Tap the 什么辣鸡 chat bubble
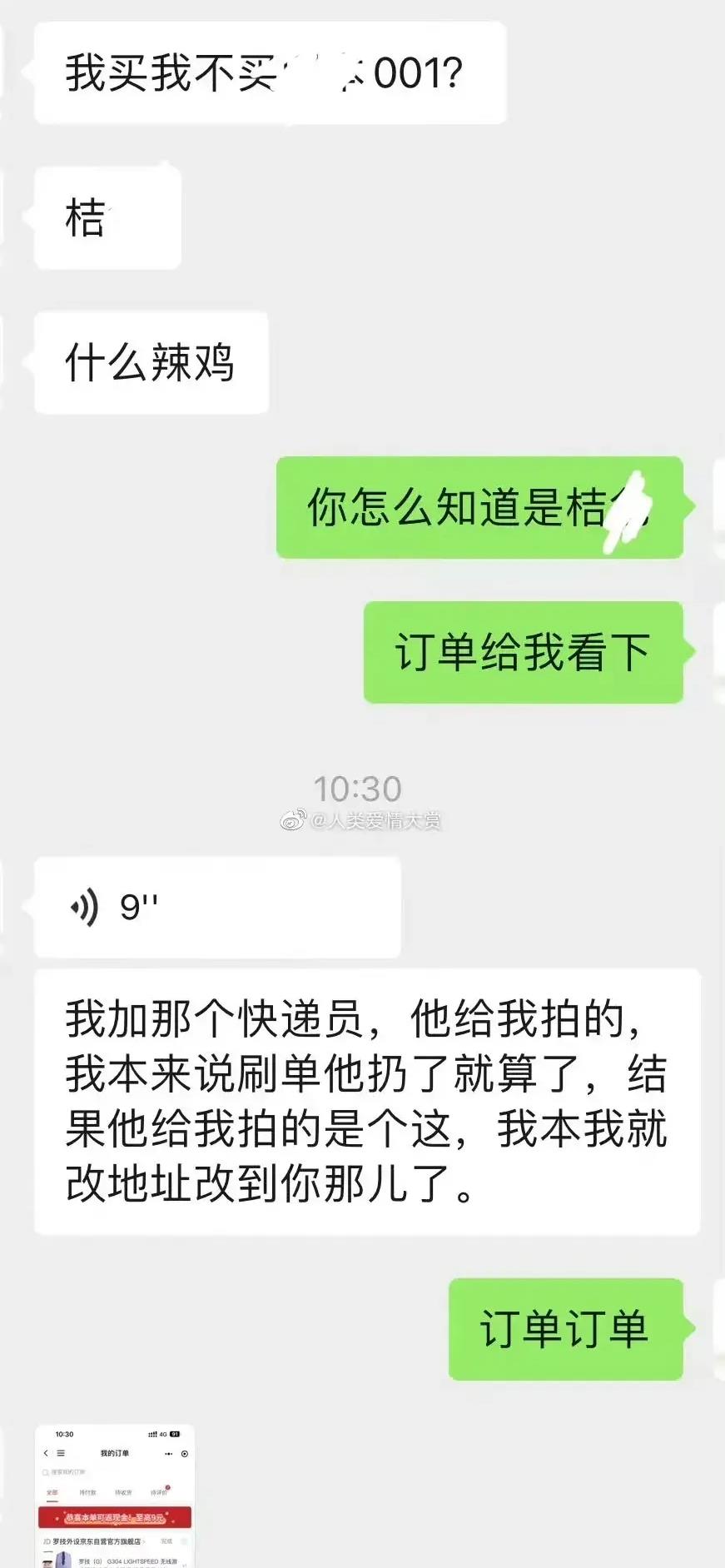This screenshot has width=725, height=1568. click(x=150, y=360)
